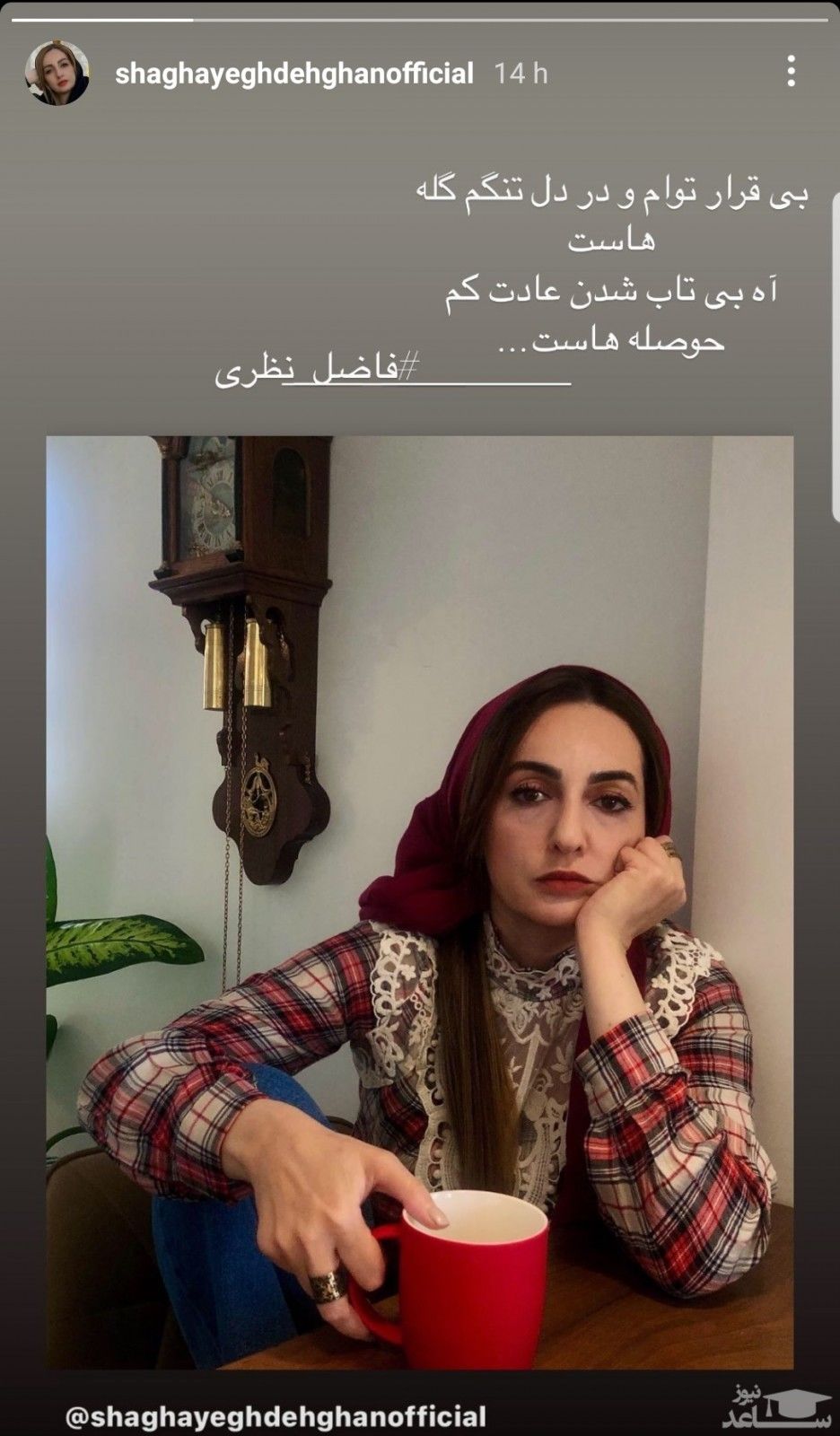Open shaghayeghdehghanofficial profile avatar
Image resolution: width=840 pixels, height=1436 pixels.
(57, 73)
